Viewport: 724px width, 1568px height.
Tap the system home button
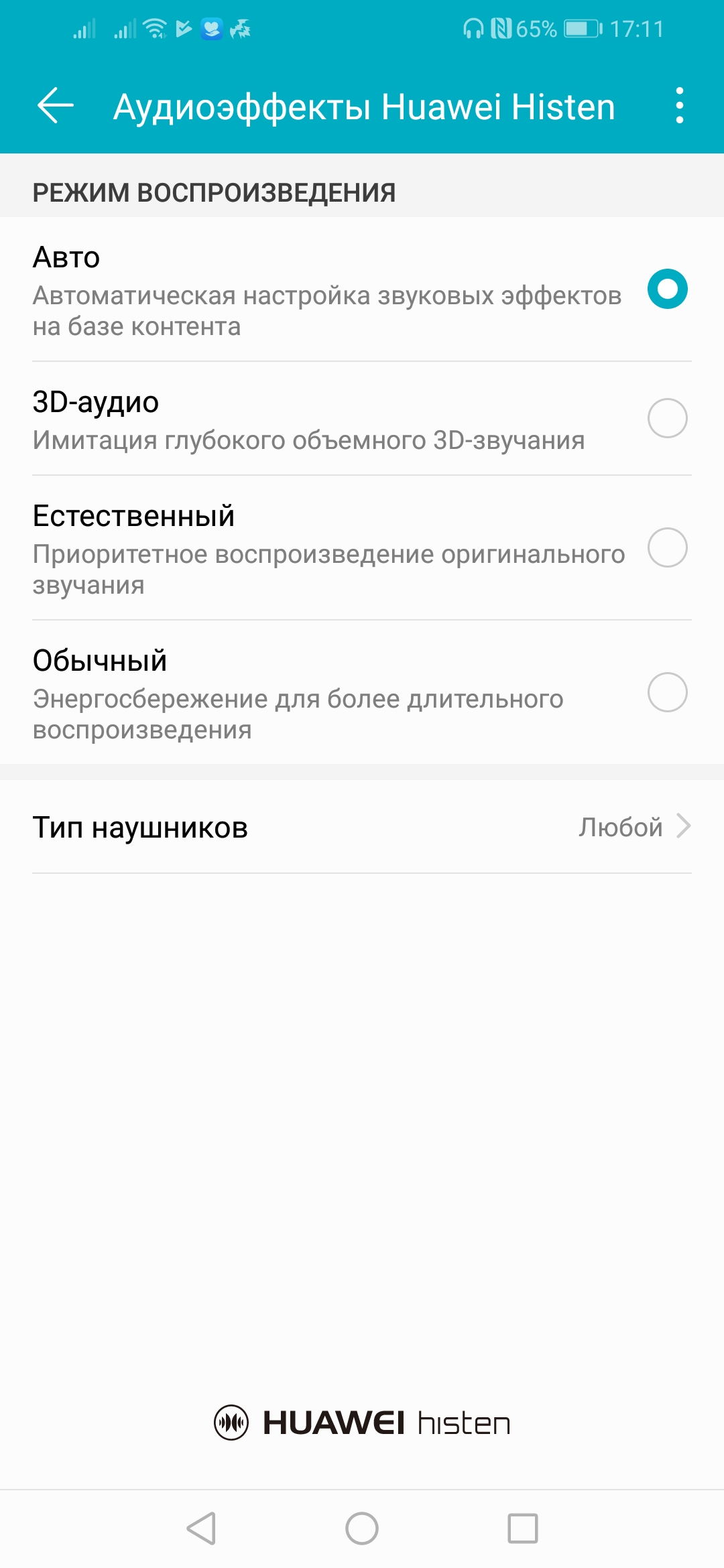point(362,1528)
